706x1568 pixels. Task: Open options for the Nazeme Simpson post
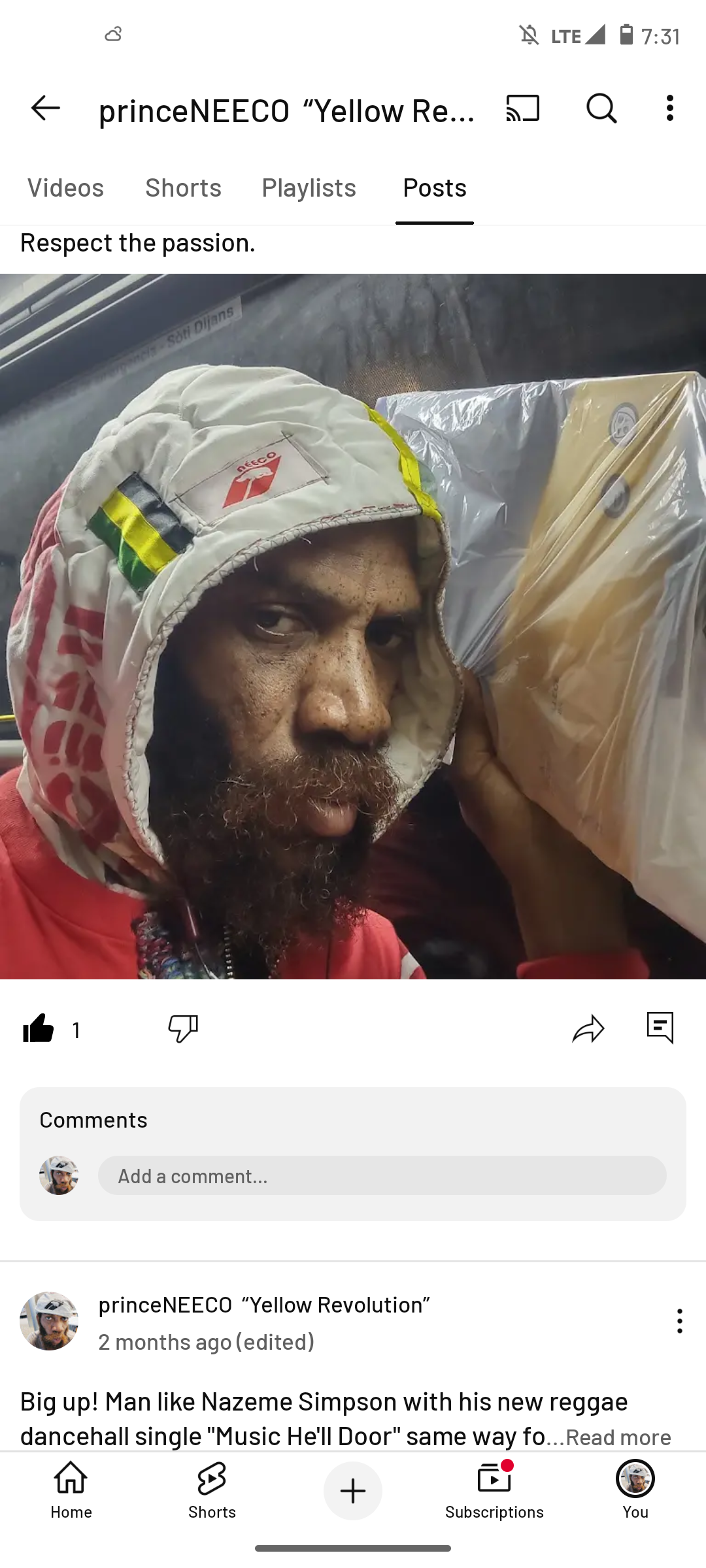(680, 1321)
